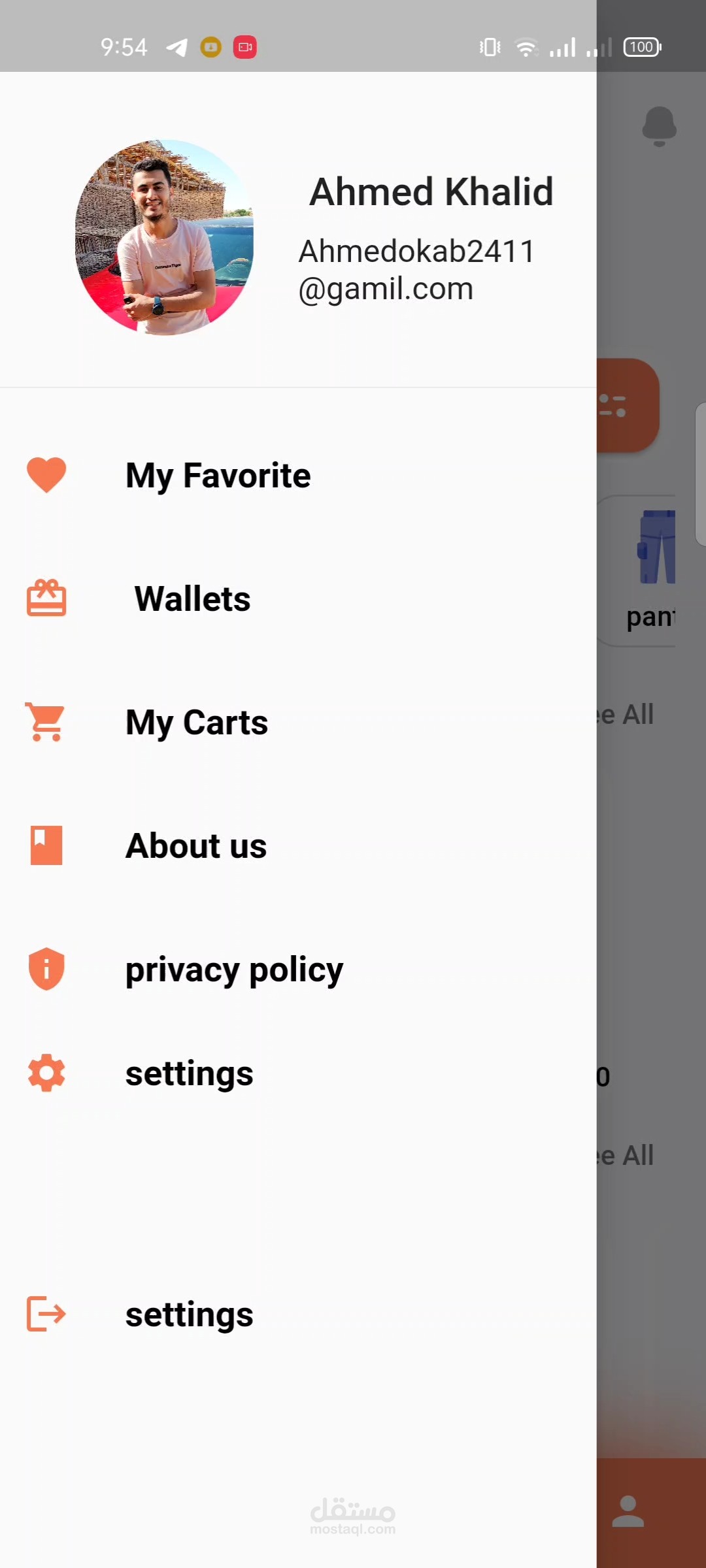Open the About us page
The height and width of the screenshot is (1568, 706).
pyautogui.click(x=196, y=845)
